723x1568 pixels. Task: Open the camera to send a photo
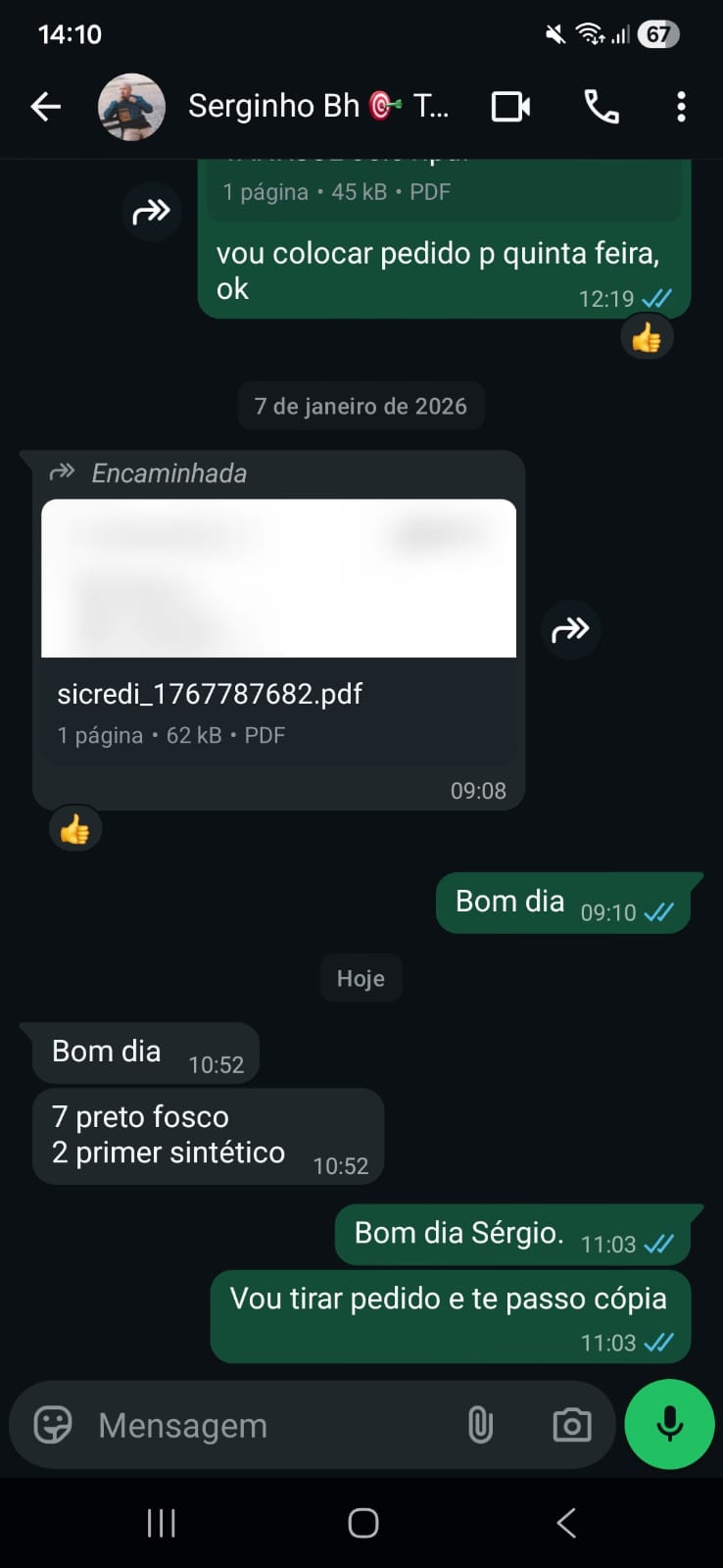[571, 1424]
